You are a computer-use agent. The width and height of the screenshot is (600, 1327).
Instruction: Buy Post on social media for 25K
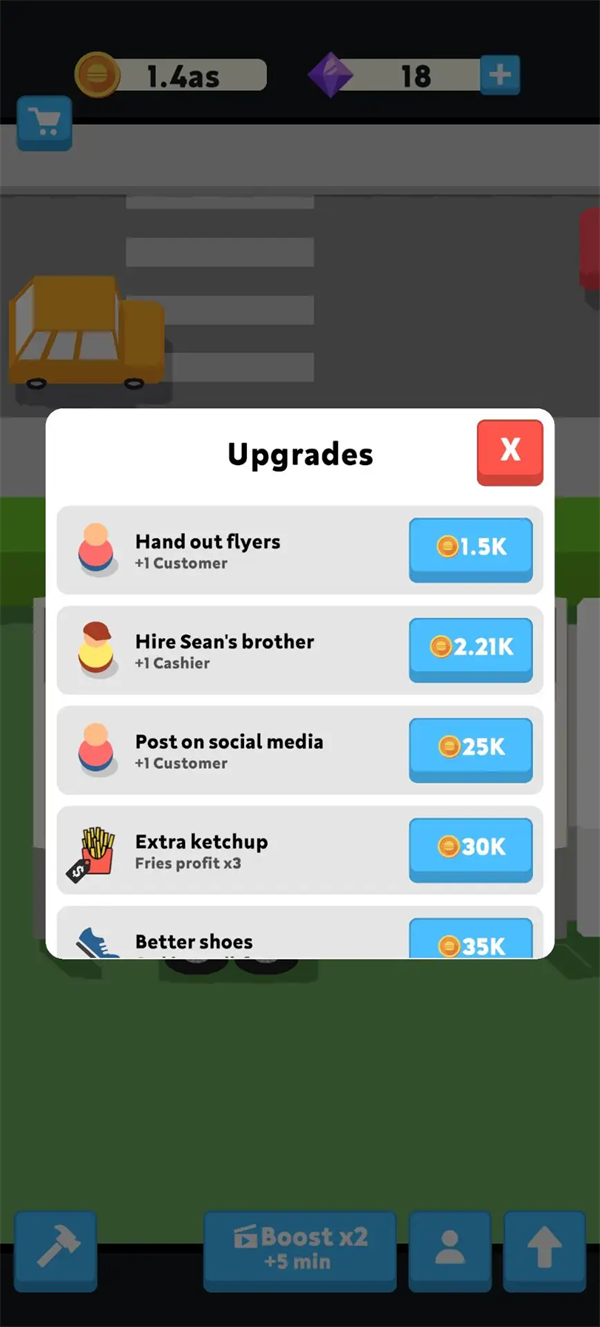click(470, 747)
